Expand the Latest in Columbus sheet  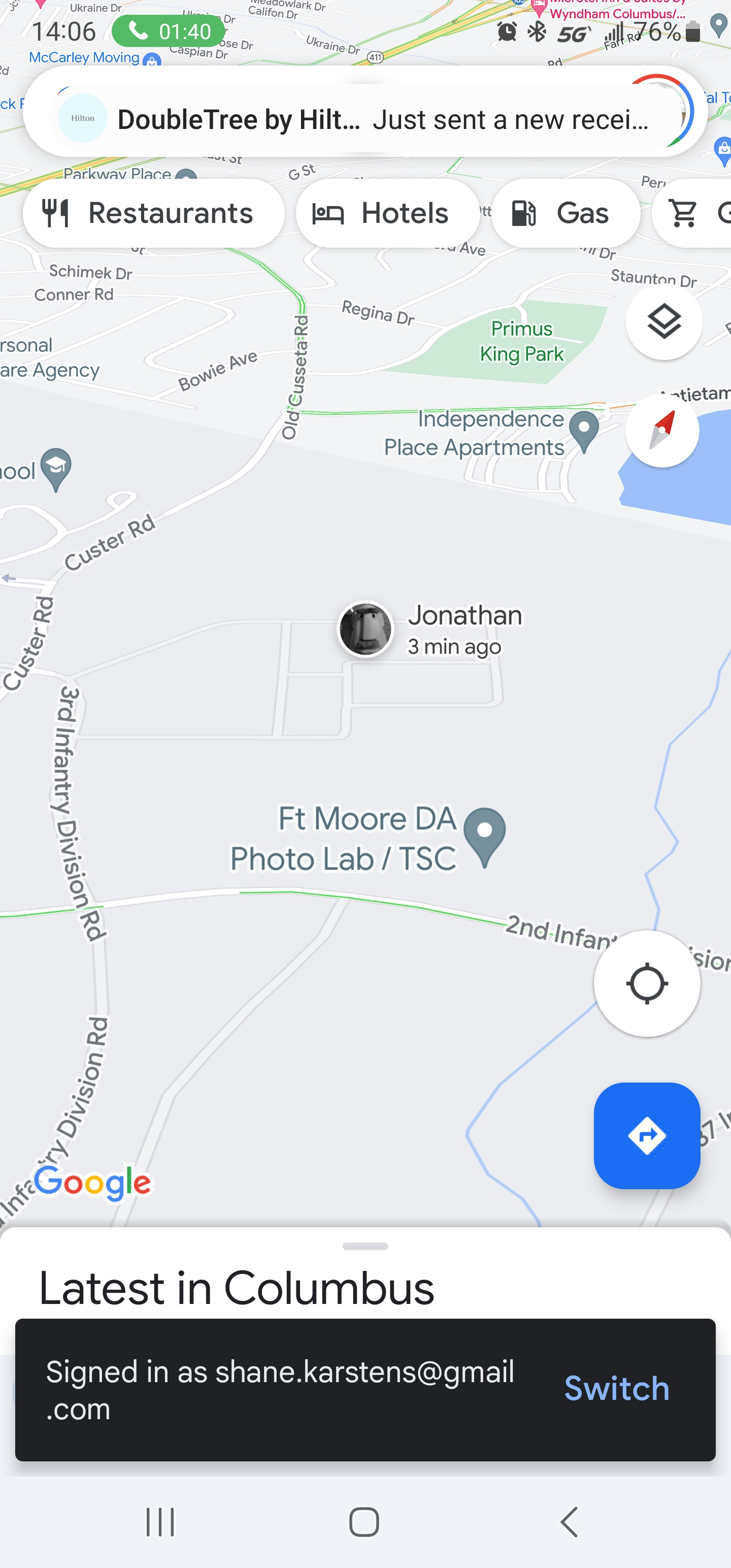click(x=365, y=1246)
